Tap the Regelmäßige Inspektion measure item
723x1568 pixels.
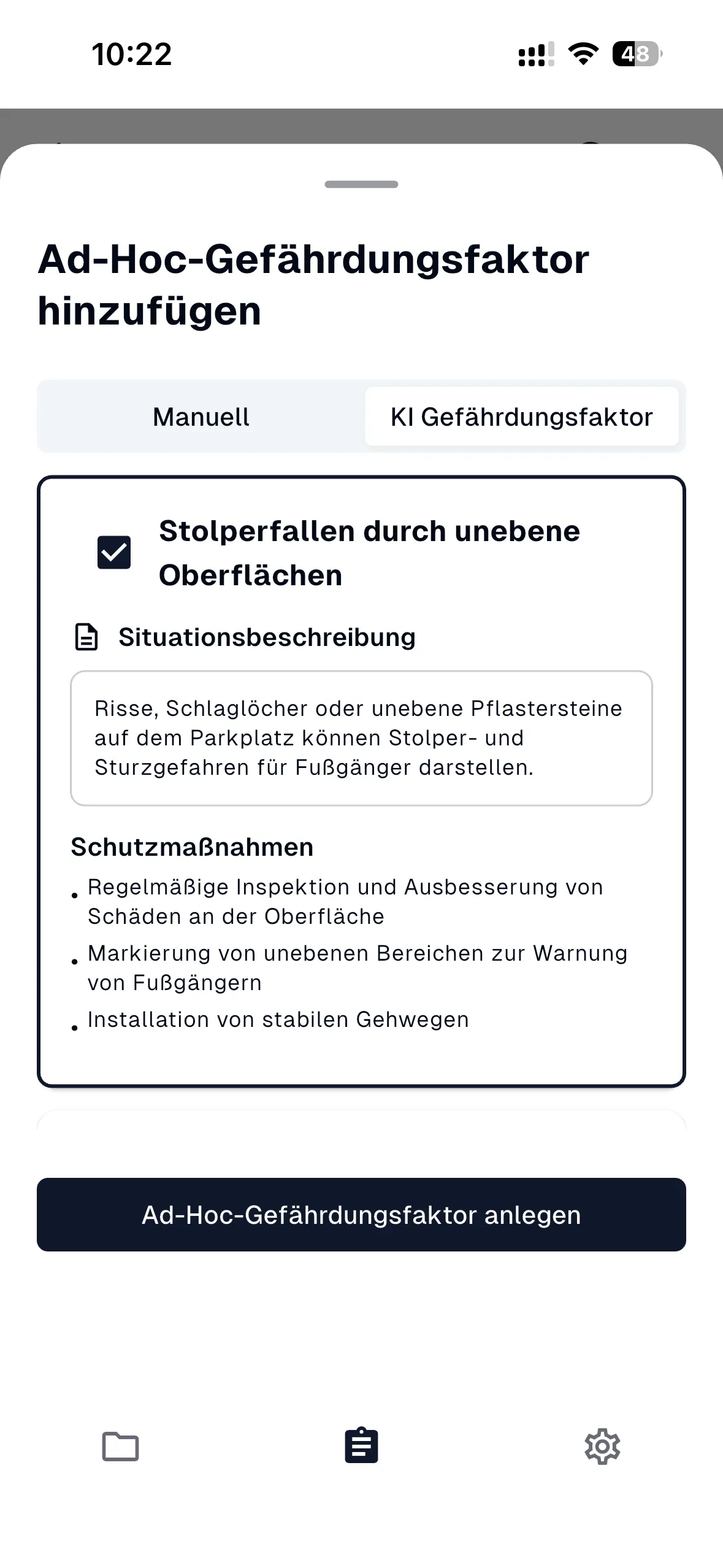coord(345,902)
